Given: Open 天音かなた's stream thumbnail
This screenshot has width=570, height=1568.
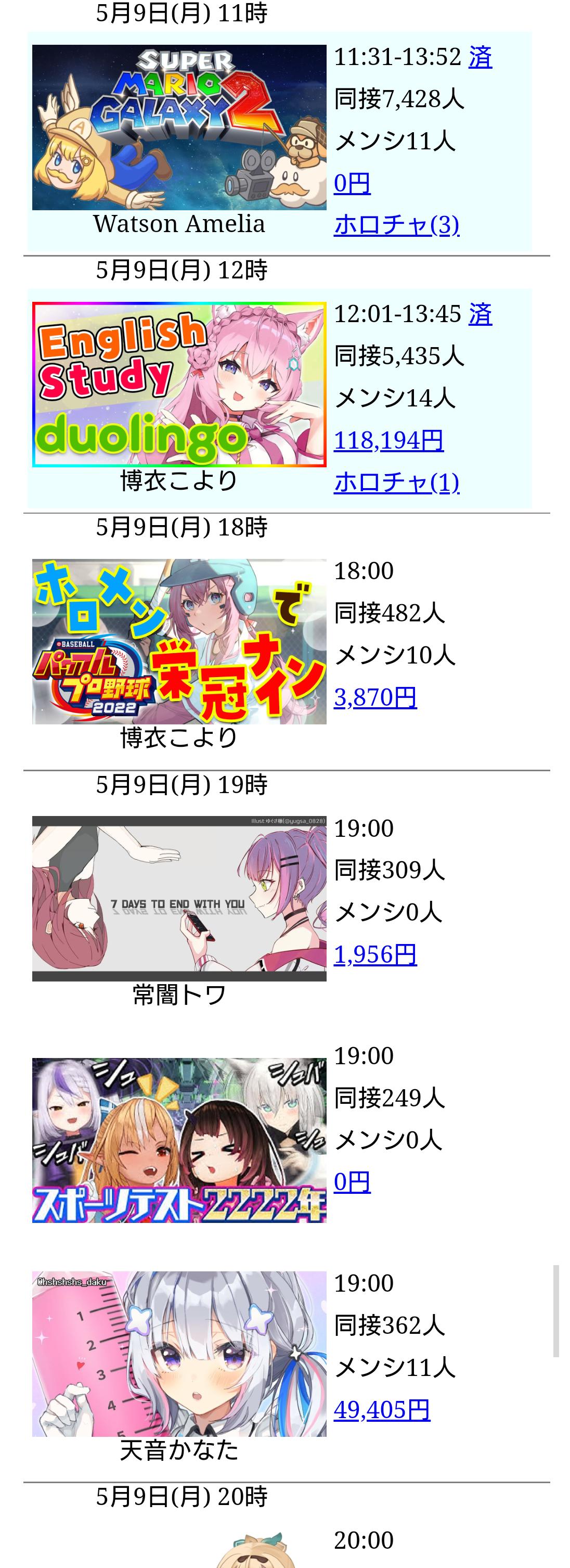Looking at the screenshot, I should click(179, 1354).
